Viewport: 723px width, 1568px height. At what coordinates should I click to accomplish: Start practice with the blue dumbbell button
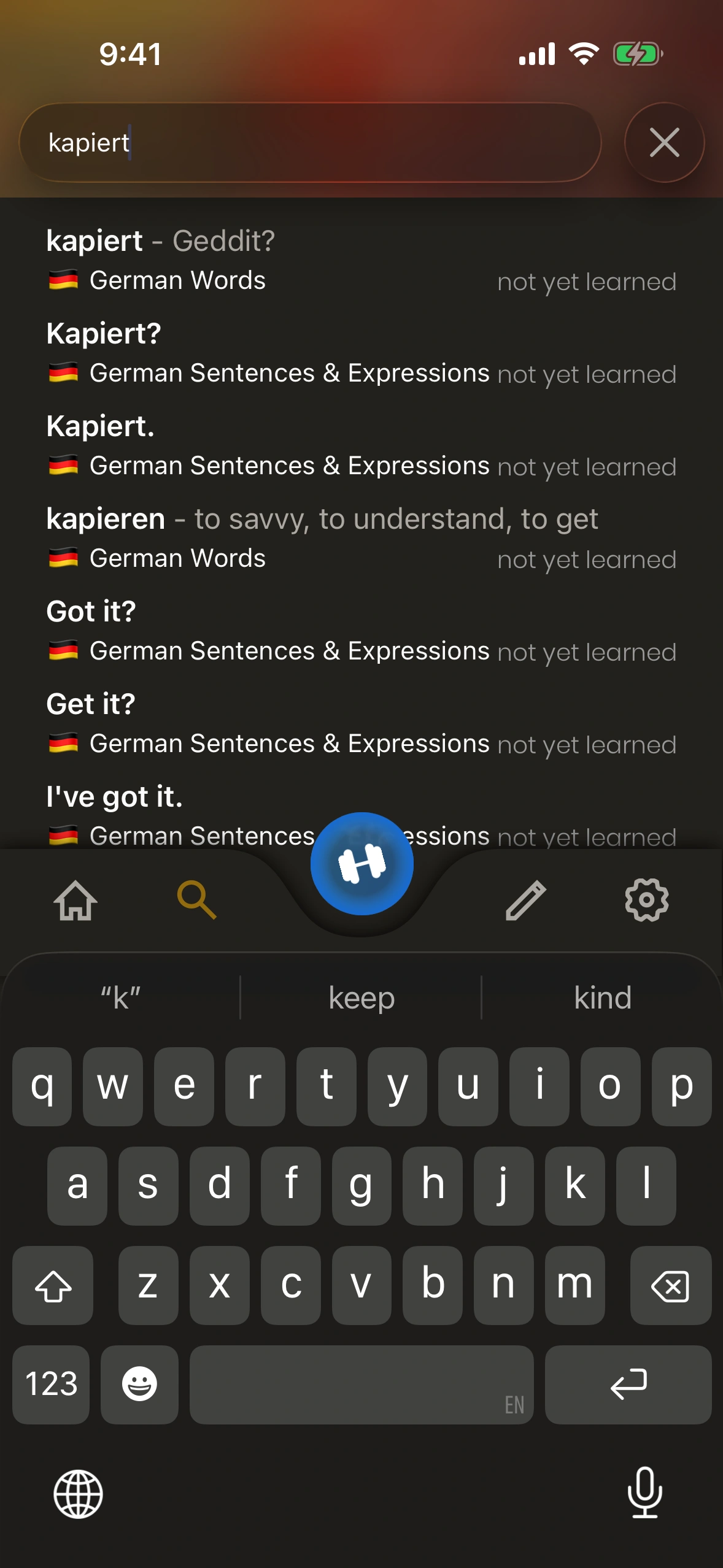361,863
